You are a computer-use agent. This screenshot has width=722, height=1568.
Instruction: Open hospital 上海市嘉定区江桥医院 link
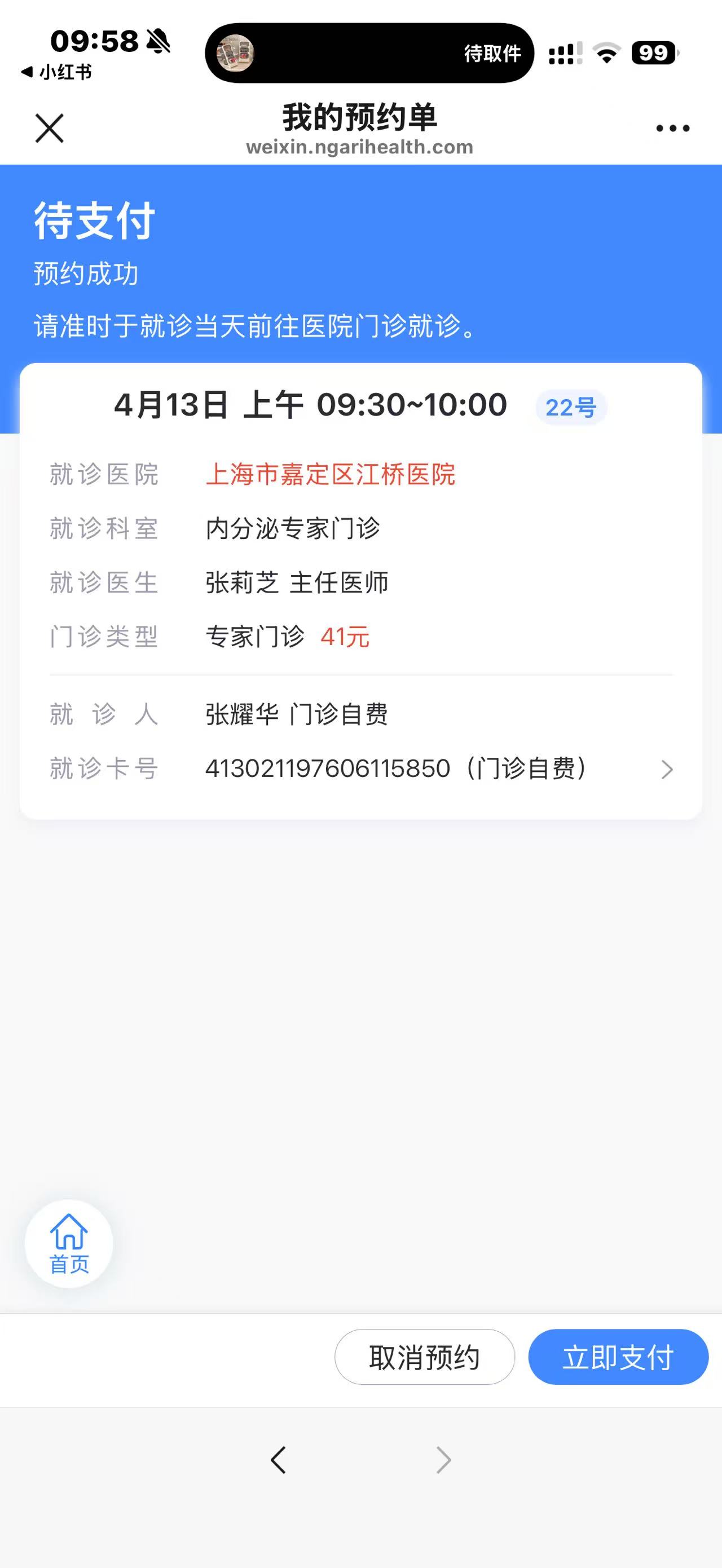[x=331, y=475]
